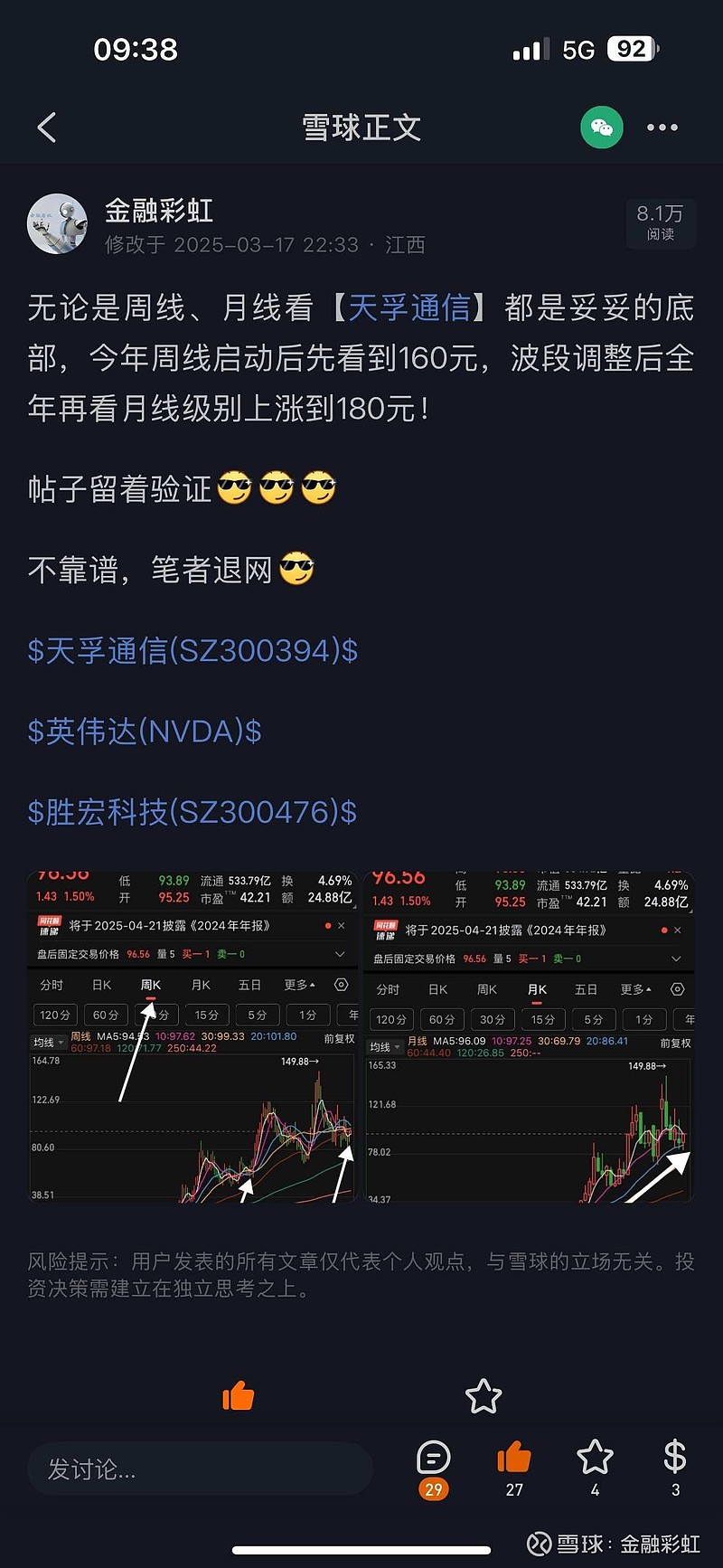Open the 天孚通信 link in the post text
The width and height of the screenshot is (723, 1568).
click(x=409, y=308)
